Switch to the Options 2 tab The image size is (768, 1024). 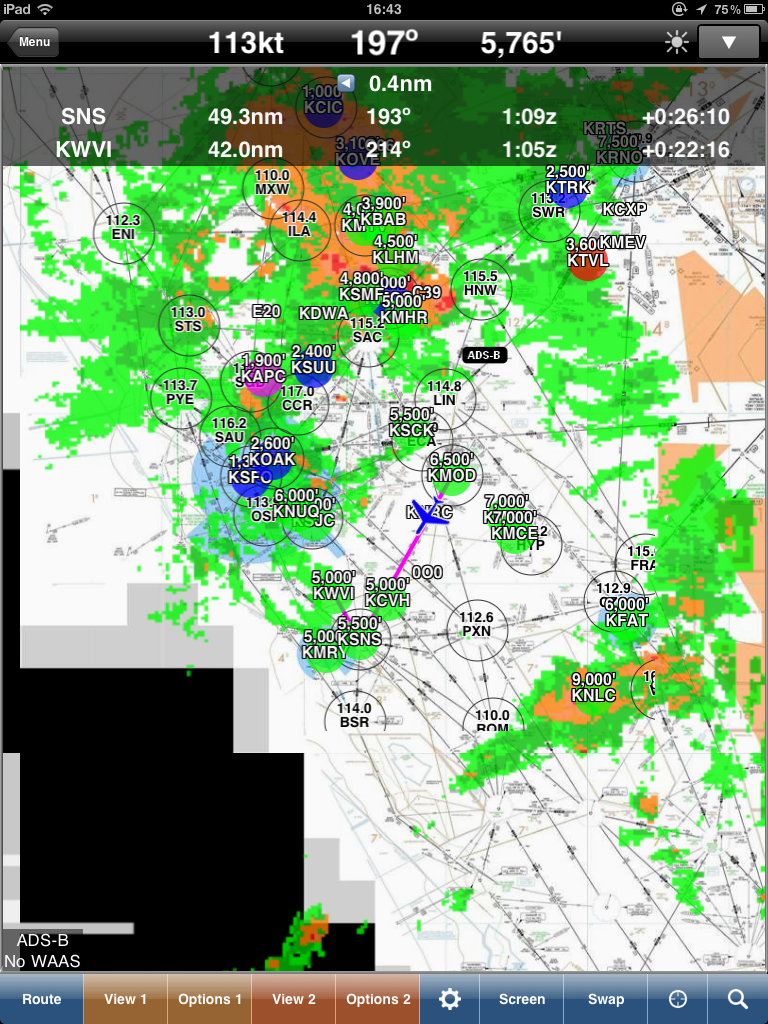[377, 998]
